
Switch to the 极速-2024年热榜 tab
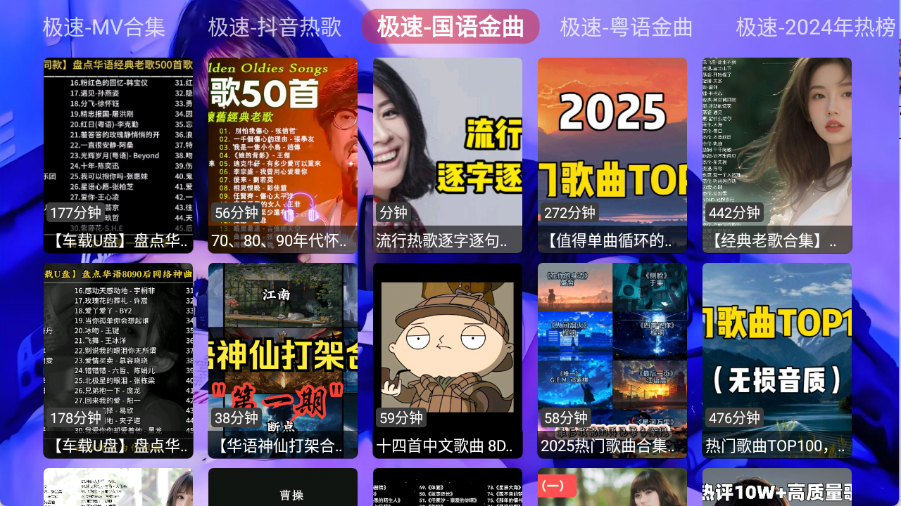click(x=815, y=27)
